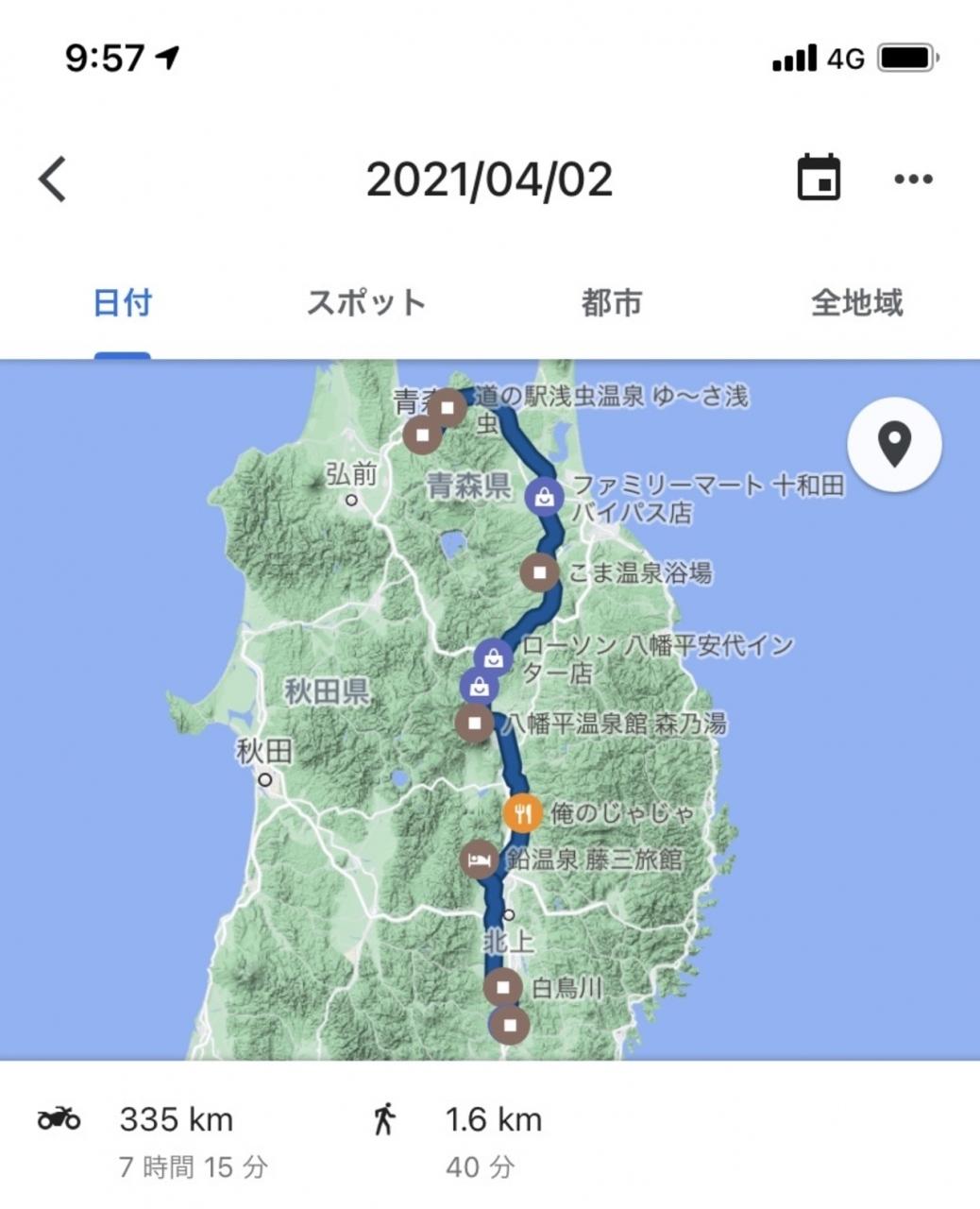Screen dimensions: 980x1209
Task: Open the 八幡平温泉館 森乃湯 marker
Action: tap(474, 724)
